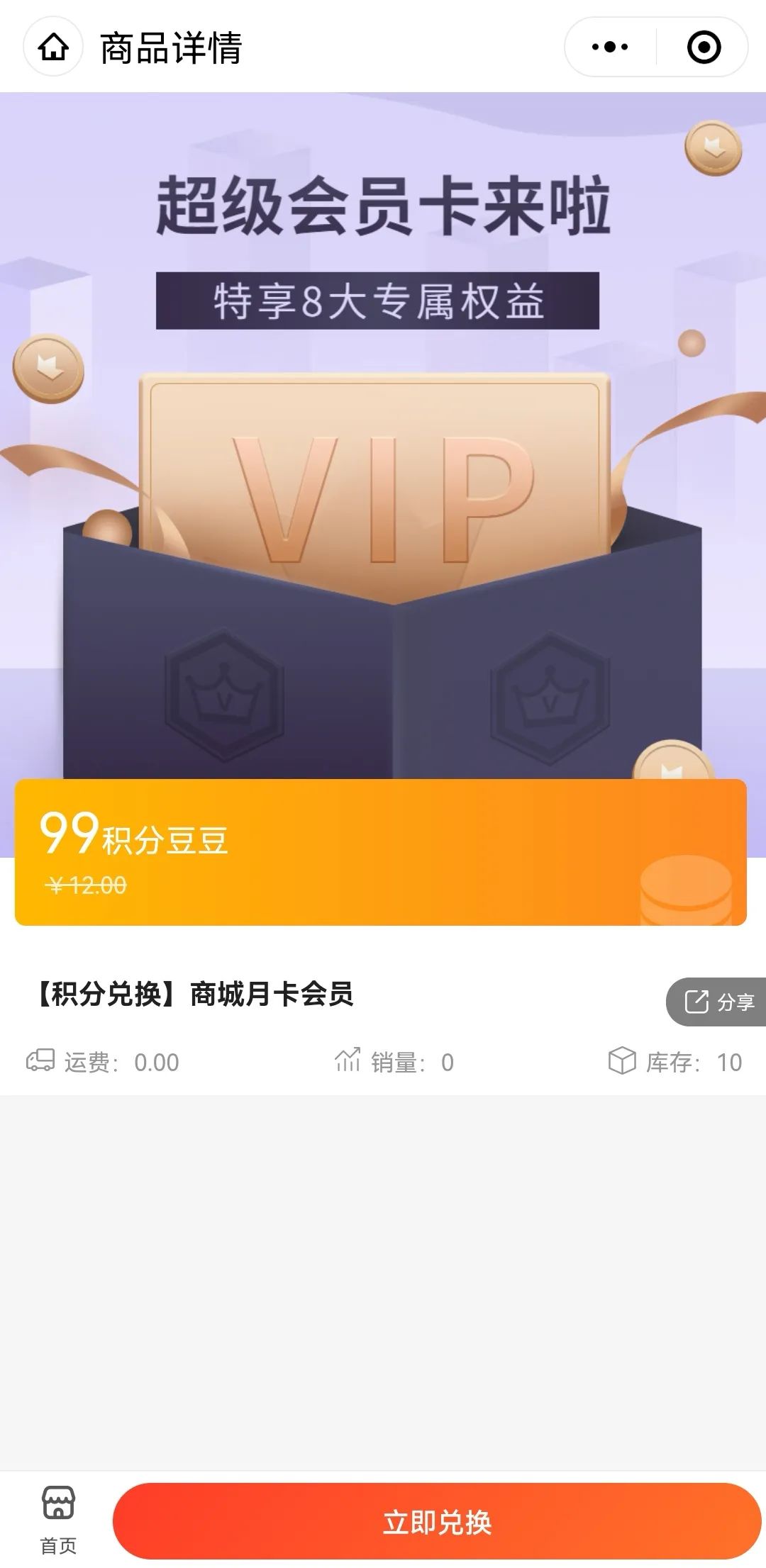Redeem now with 立即兑换
The image size is (766, 1568).
pyautogui.click(x=437, y=1522)
